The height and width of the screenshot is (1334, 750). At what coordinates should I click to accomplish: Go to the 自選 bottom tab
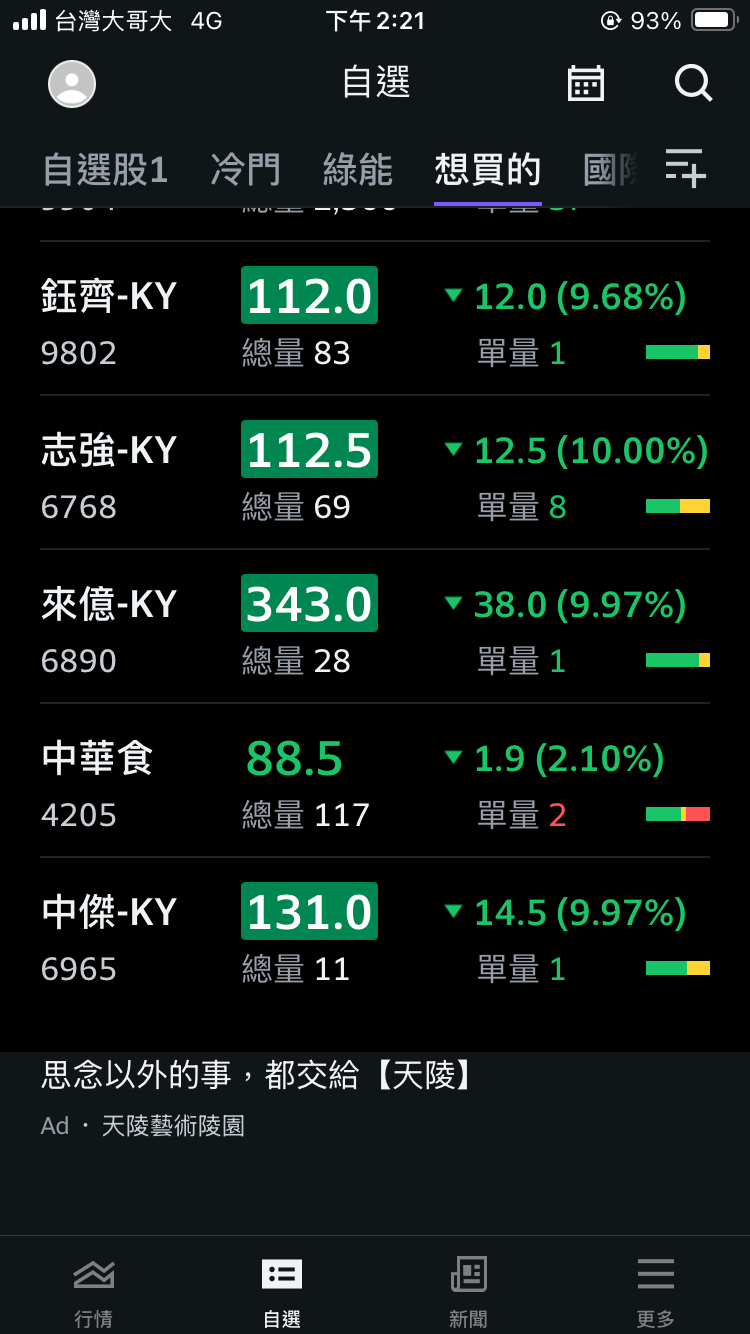[281, 1290]
